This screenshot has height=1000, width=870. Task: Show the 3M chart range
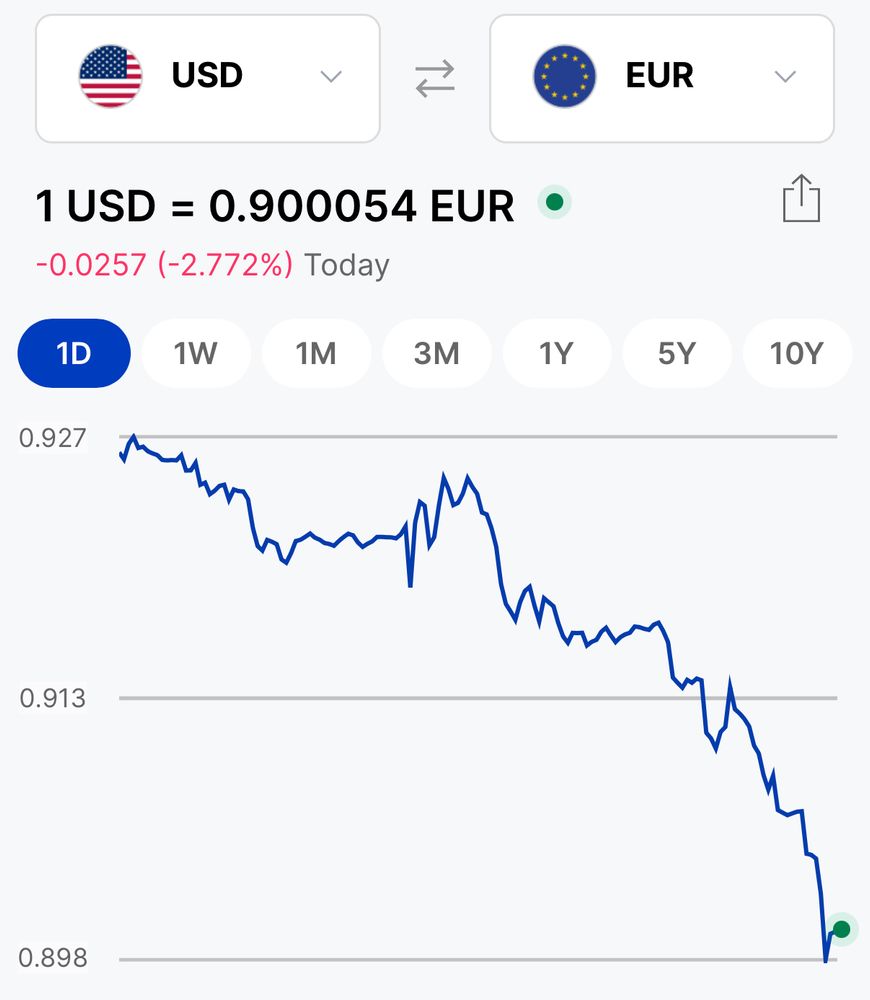[437, 353]
